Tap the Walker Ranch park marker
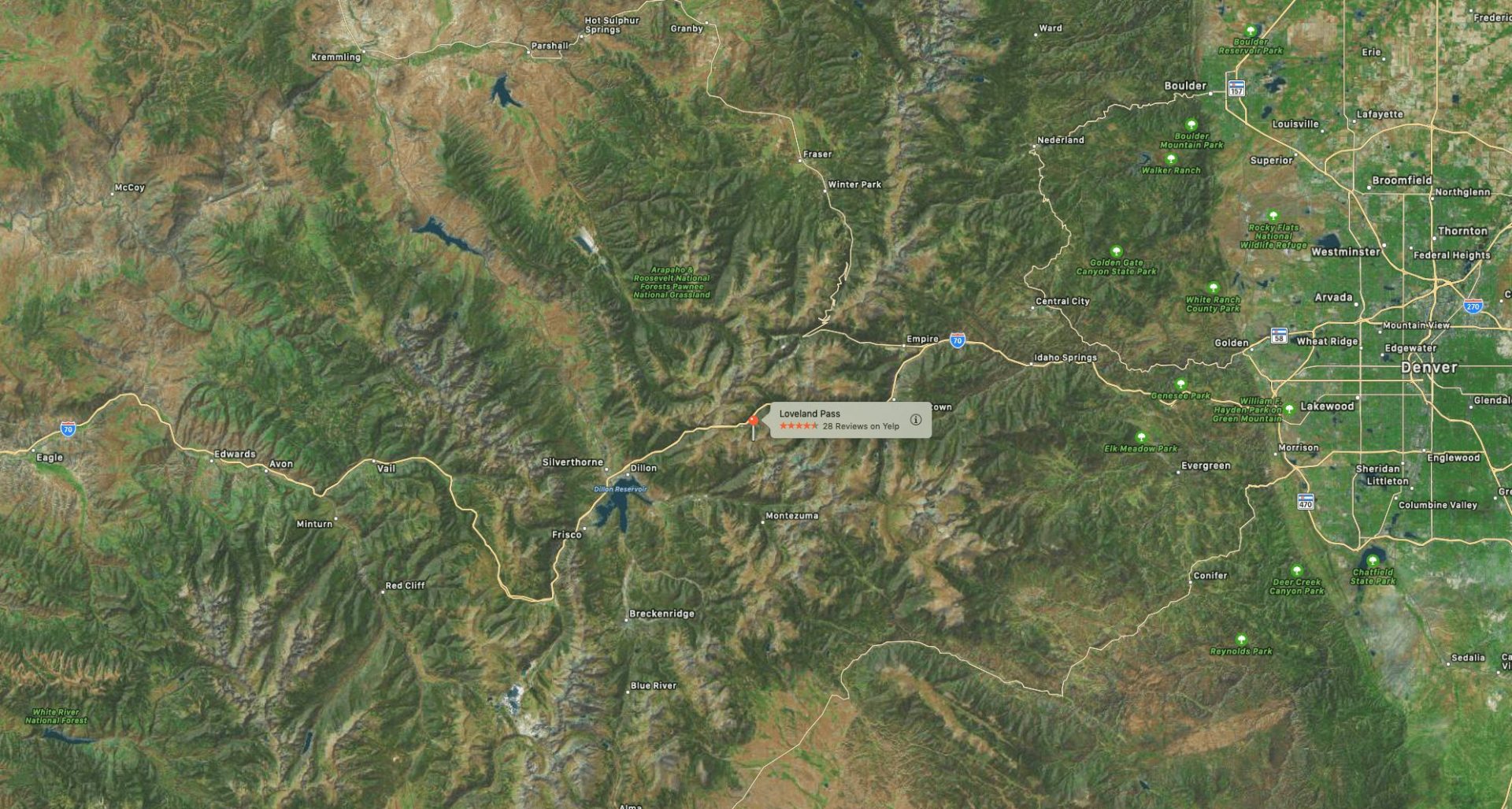The height and width of the screenshot is (809, 1512). [x=1170, y=159]
